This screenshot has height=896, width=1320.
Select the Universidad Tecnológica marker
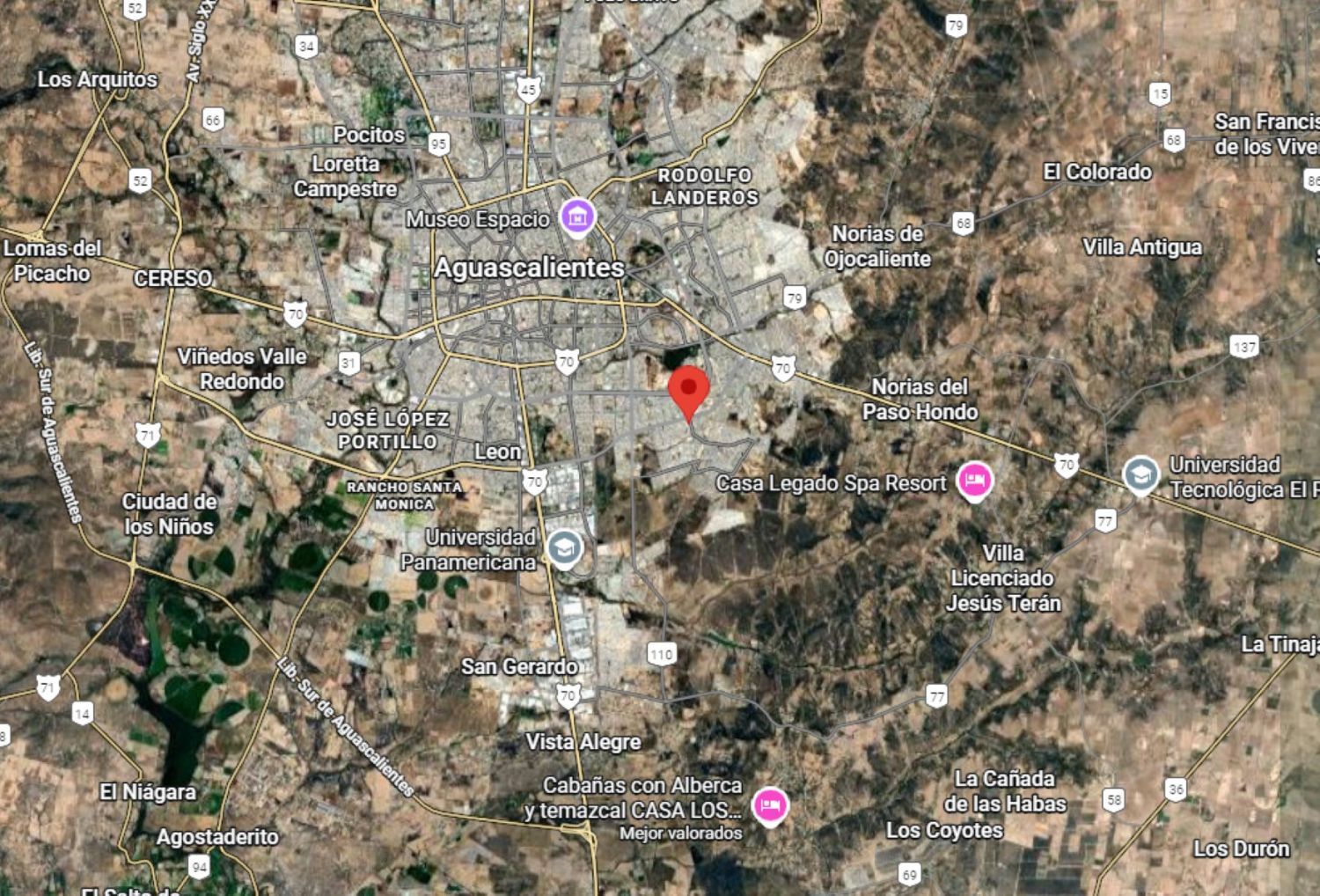pos(1140,475)
